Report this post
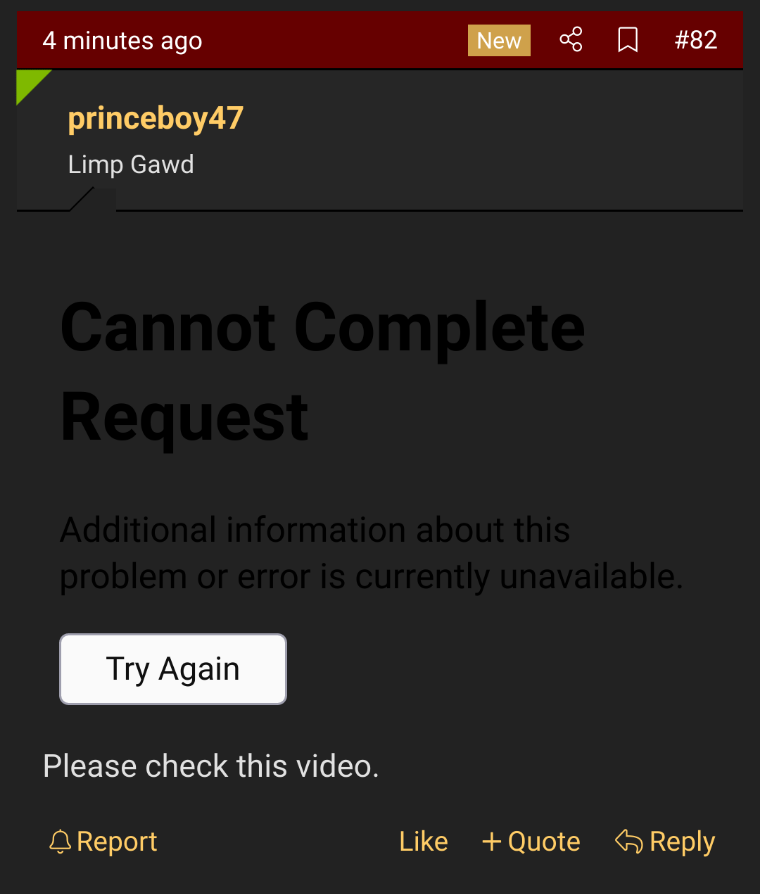The width and height of the screenshot is (760, 894). [x=103, y=842]
